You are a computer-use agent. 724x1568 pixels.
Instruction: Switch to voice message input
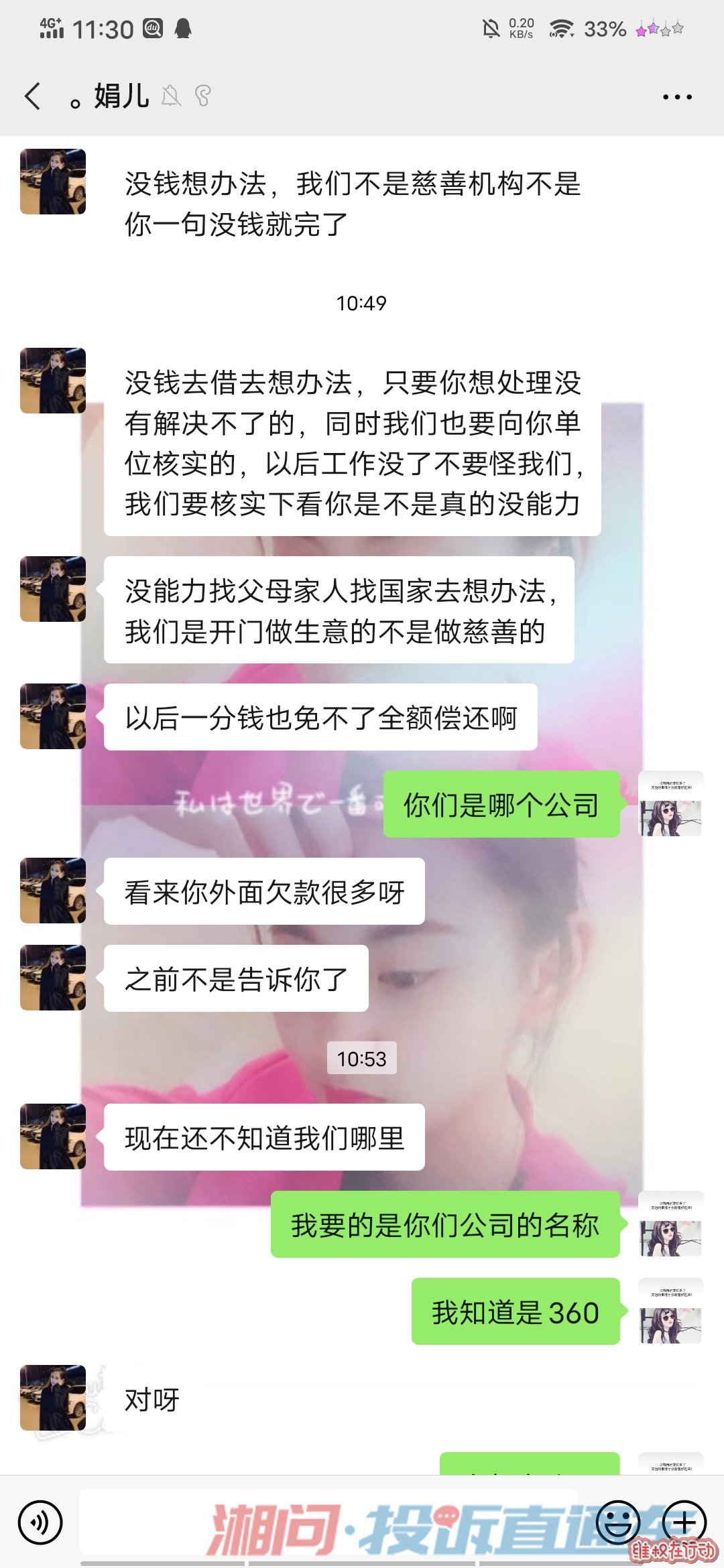(40, 1522)
